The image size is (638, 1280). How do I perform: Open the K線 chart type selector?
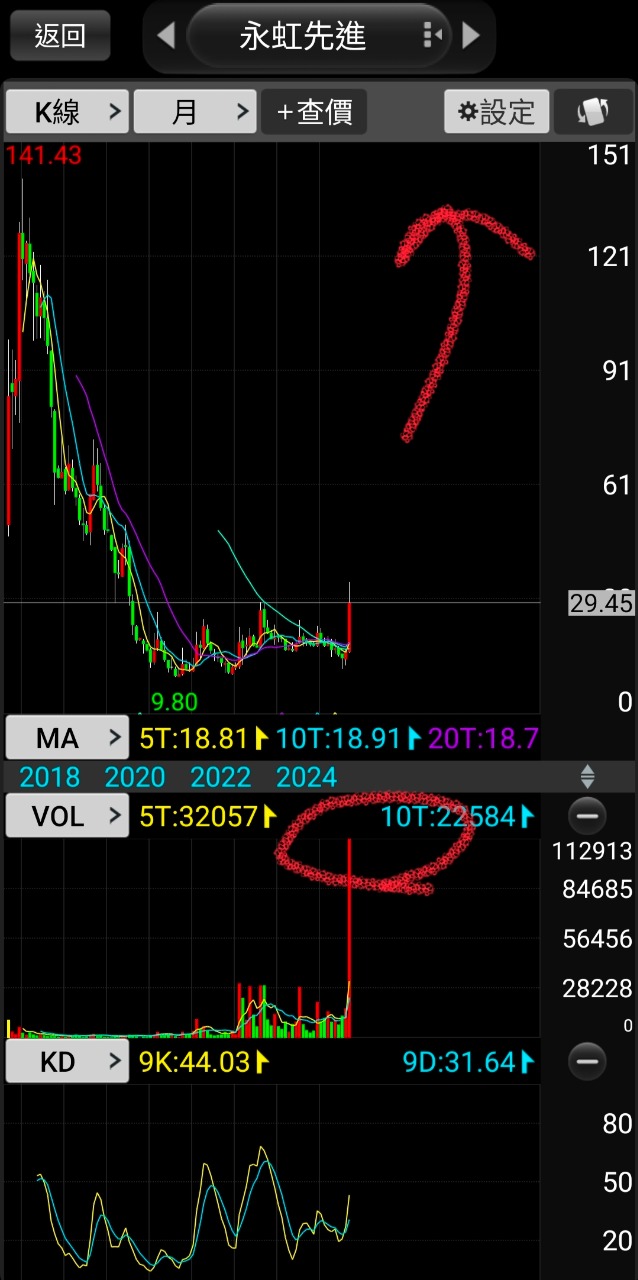coord(67,112)
